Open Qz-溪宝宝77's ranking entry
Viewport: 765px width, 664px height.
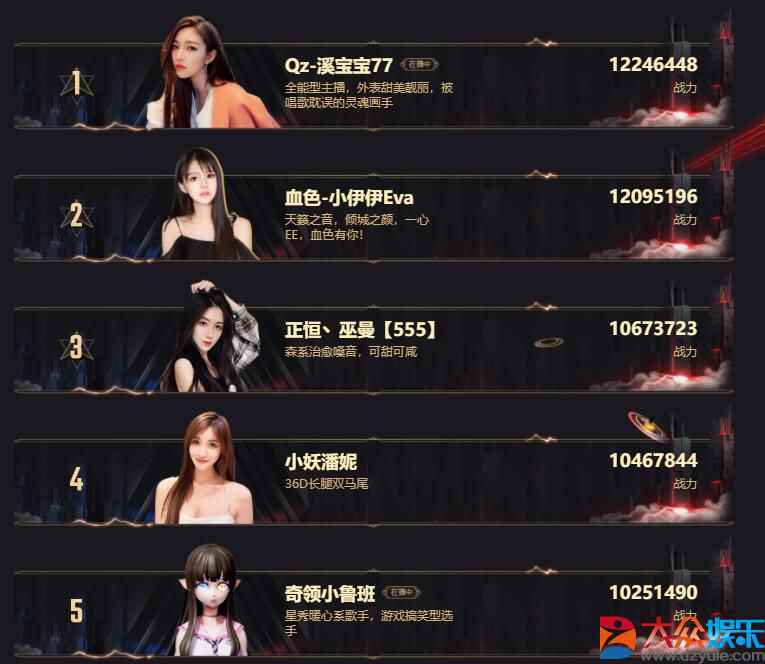(338, 66)
